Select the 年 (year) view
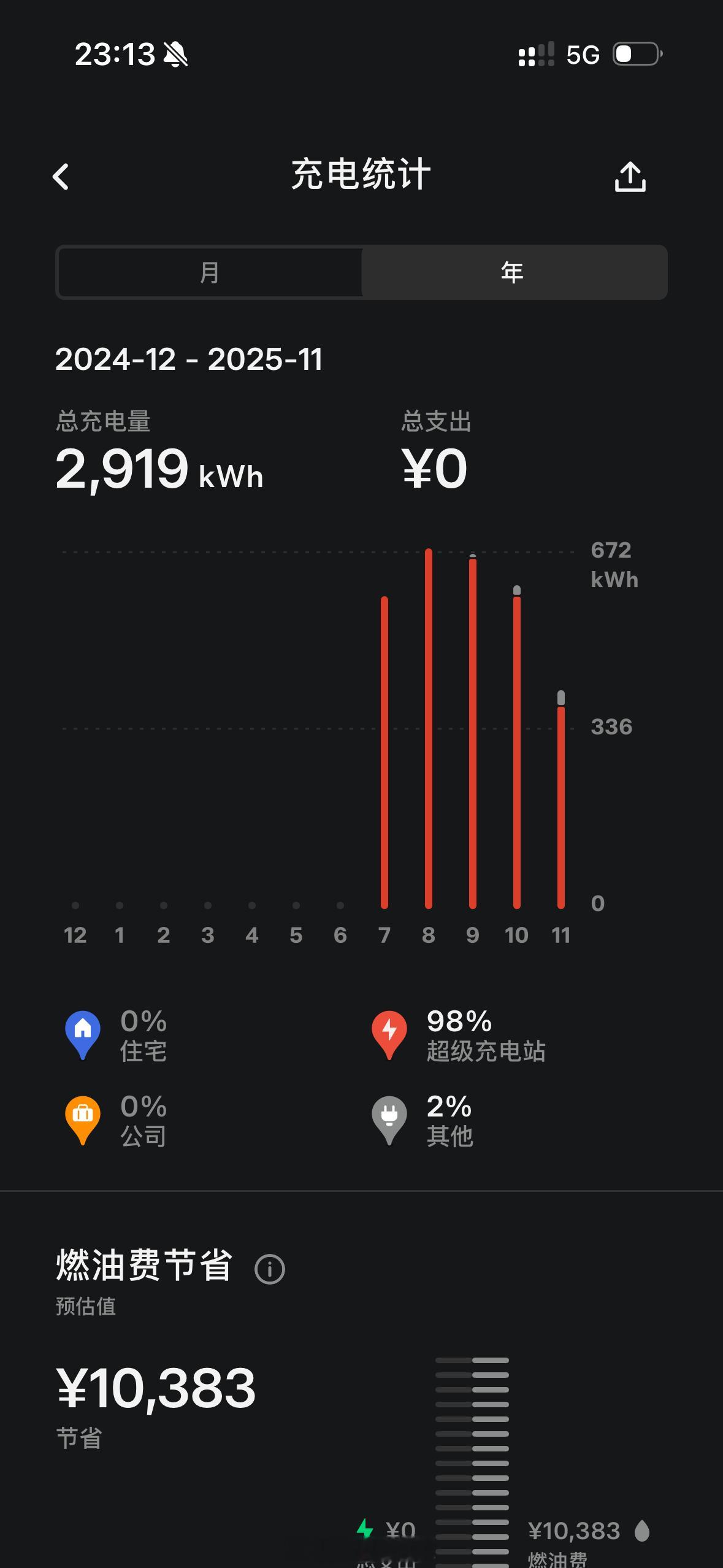Image resolution: width=723 pixels, height=1568 pixels. [x=513, y=272]
